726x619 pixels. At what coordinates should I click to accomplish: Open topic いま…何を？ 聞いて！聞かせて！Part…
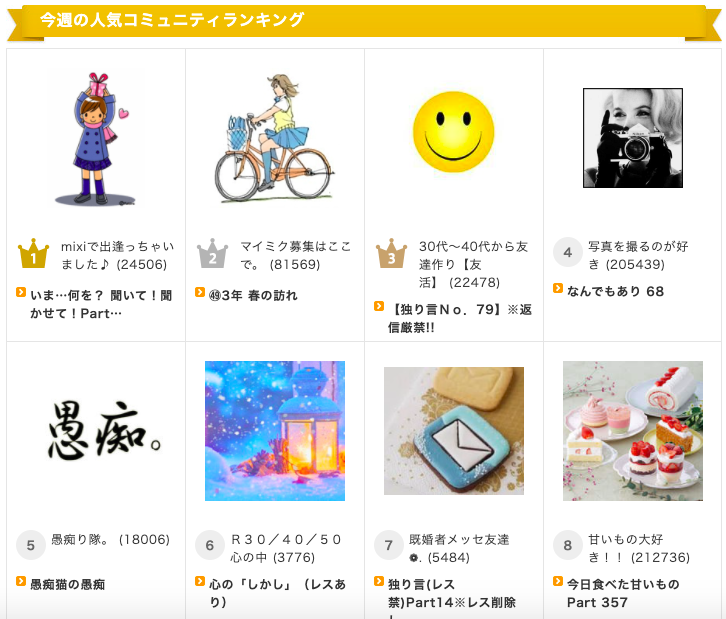(90, 304)
